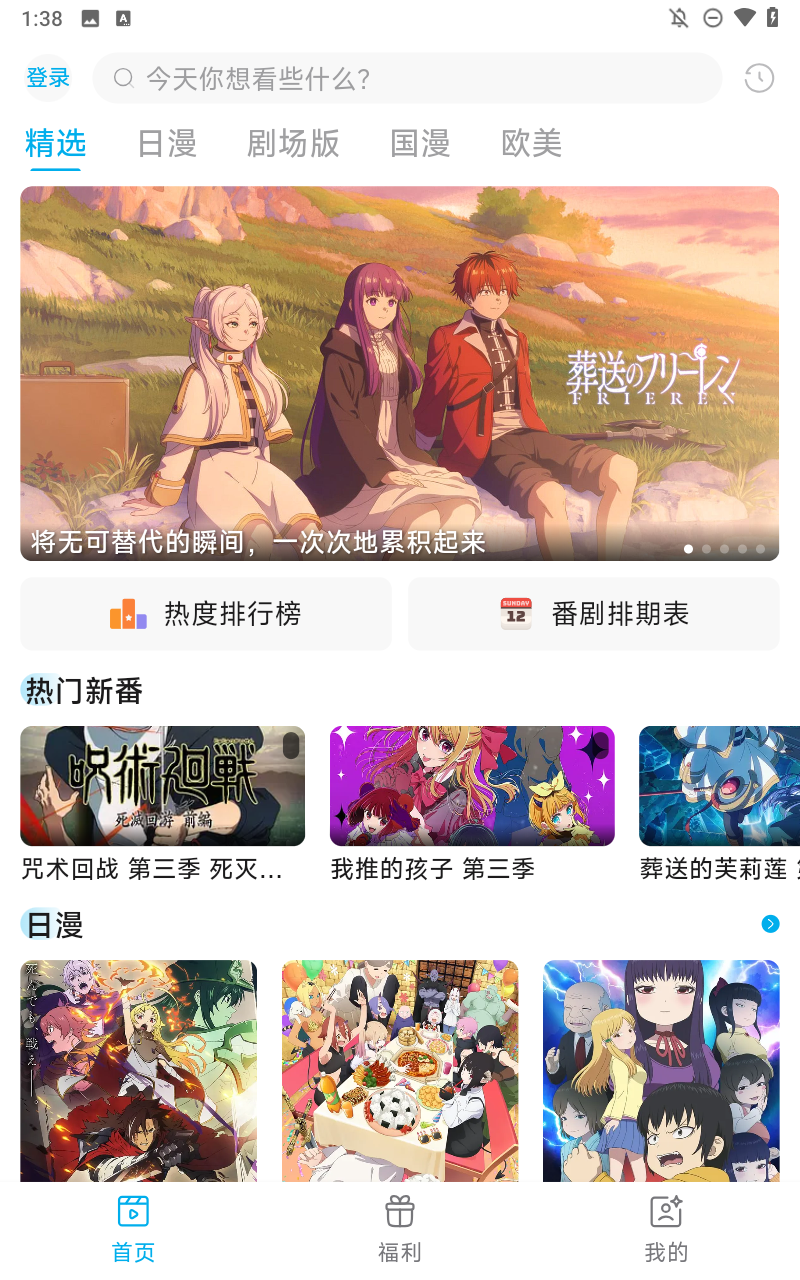800x1280 pixels.
Task: Open 热度排行榜 ranking list
Action: coord(206,614)
